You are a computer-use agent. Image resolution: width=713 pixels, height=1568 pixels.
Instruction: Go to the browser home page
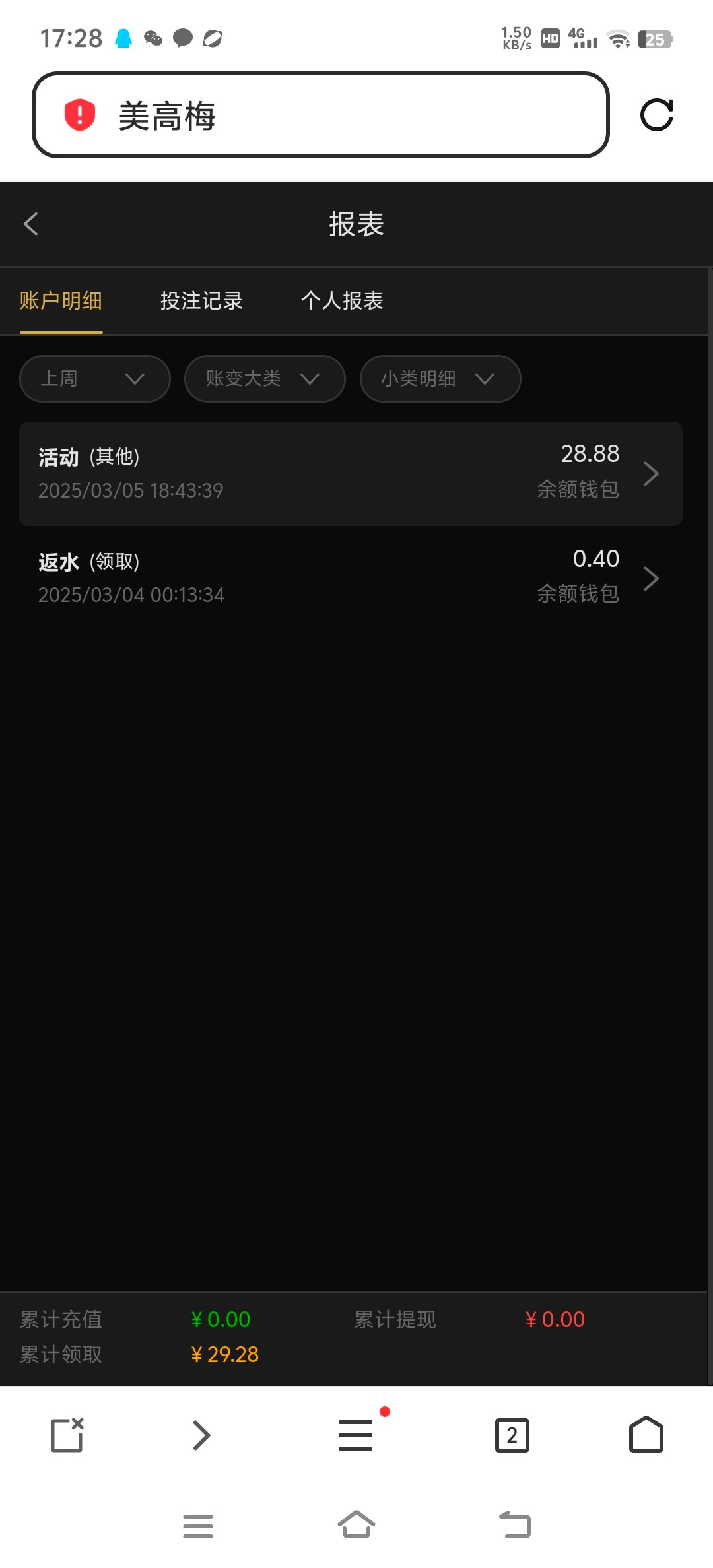click(x=646, y=1434)
